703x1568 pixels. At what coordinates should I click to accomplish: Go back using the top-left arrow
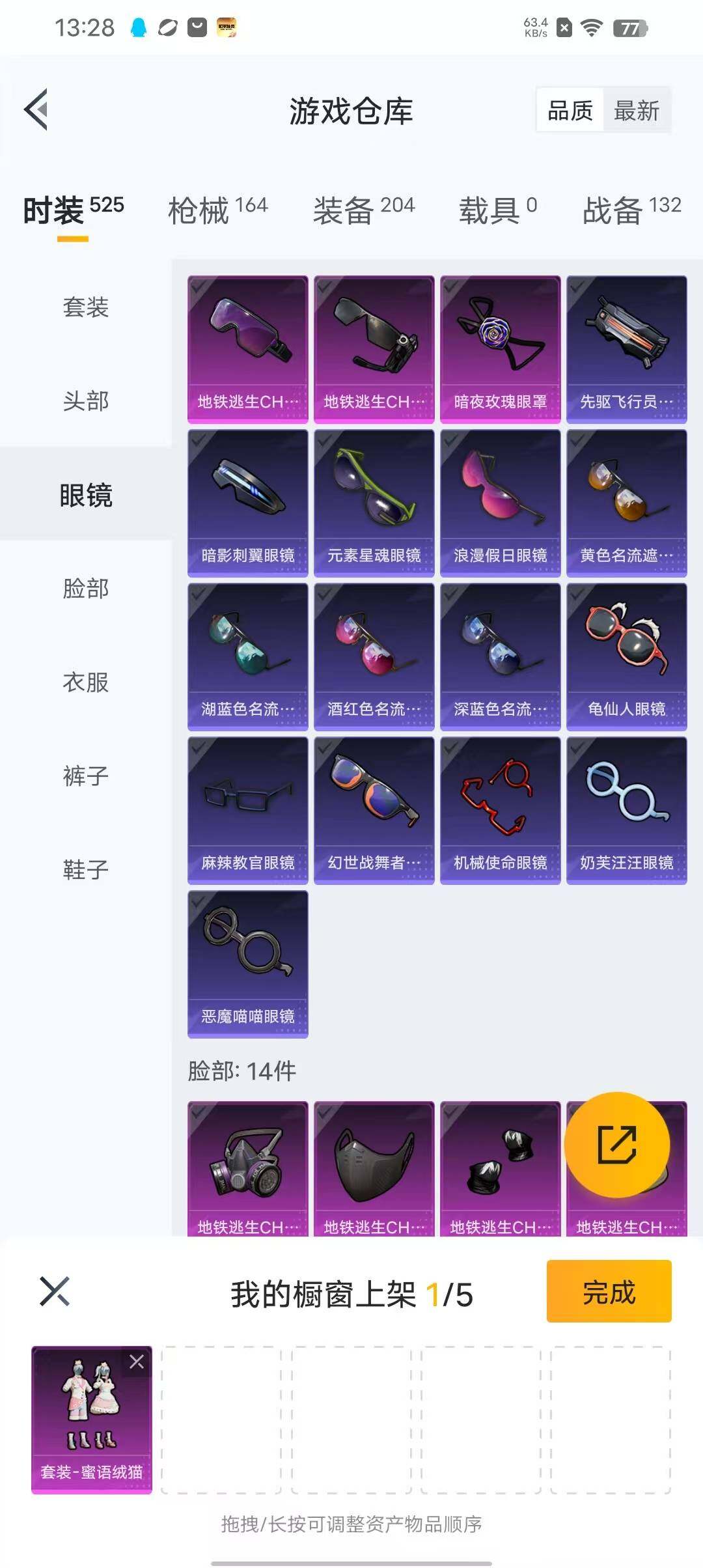[x=36, y=109]
